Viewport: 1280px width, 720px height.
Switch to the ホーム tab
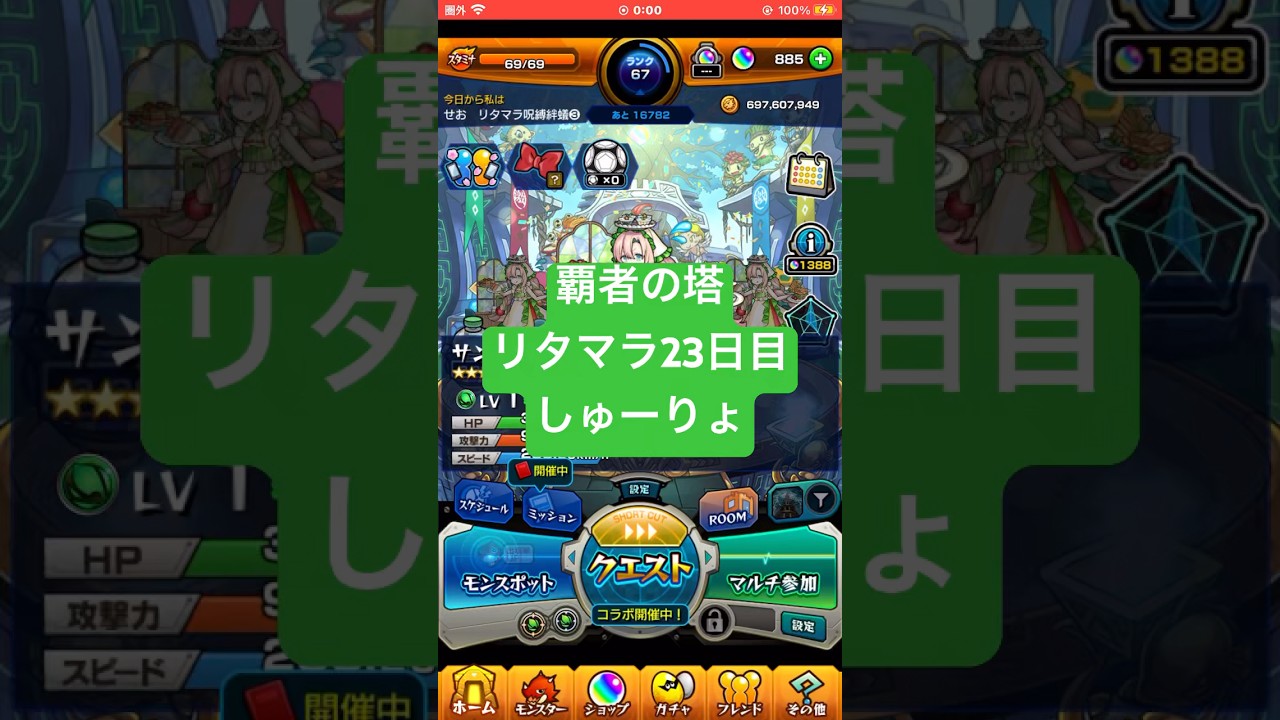coord(473,693)
